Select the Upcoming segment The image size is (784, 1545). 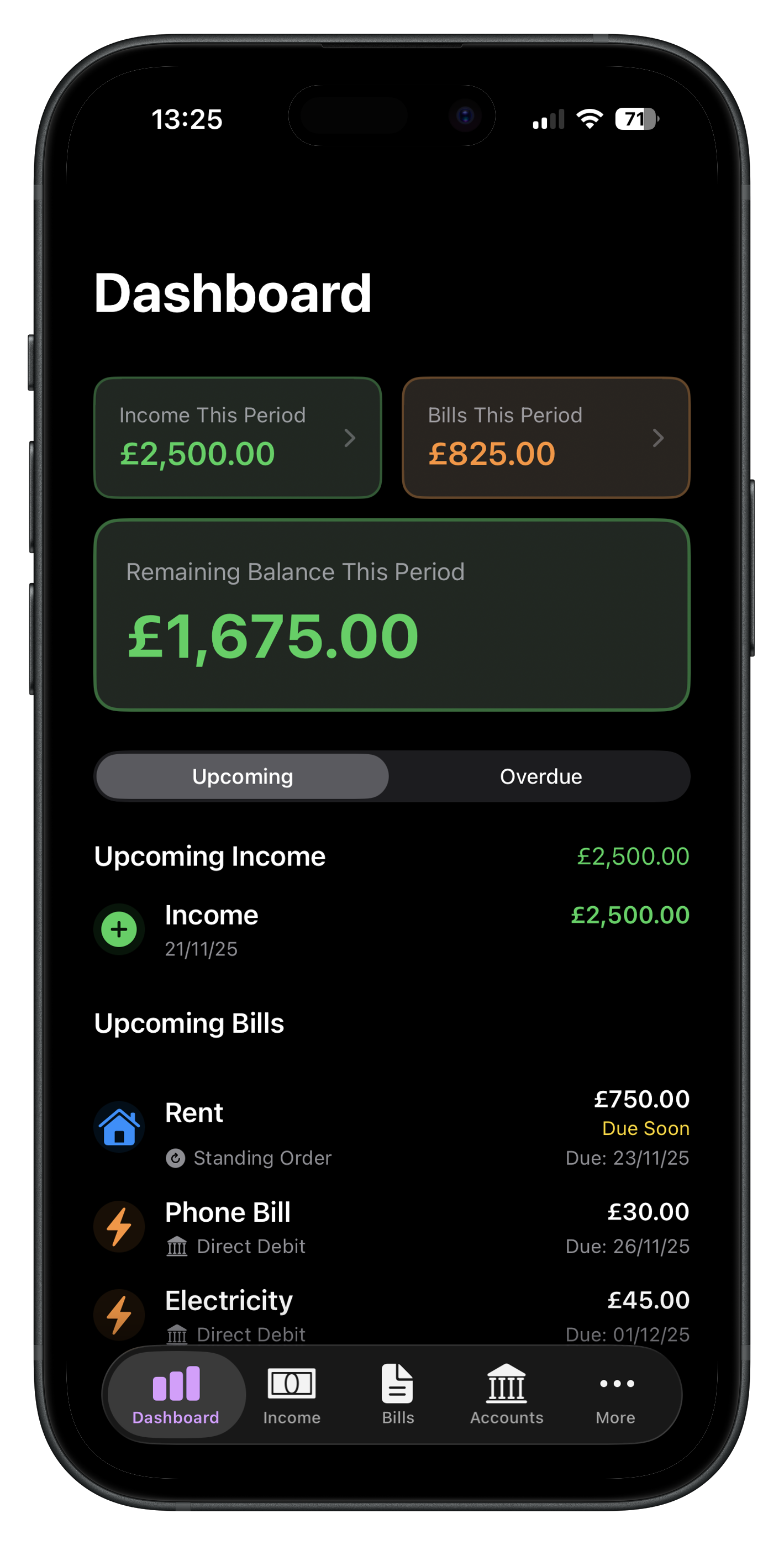242,776
